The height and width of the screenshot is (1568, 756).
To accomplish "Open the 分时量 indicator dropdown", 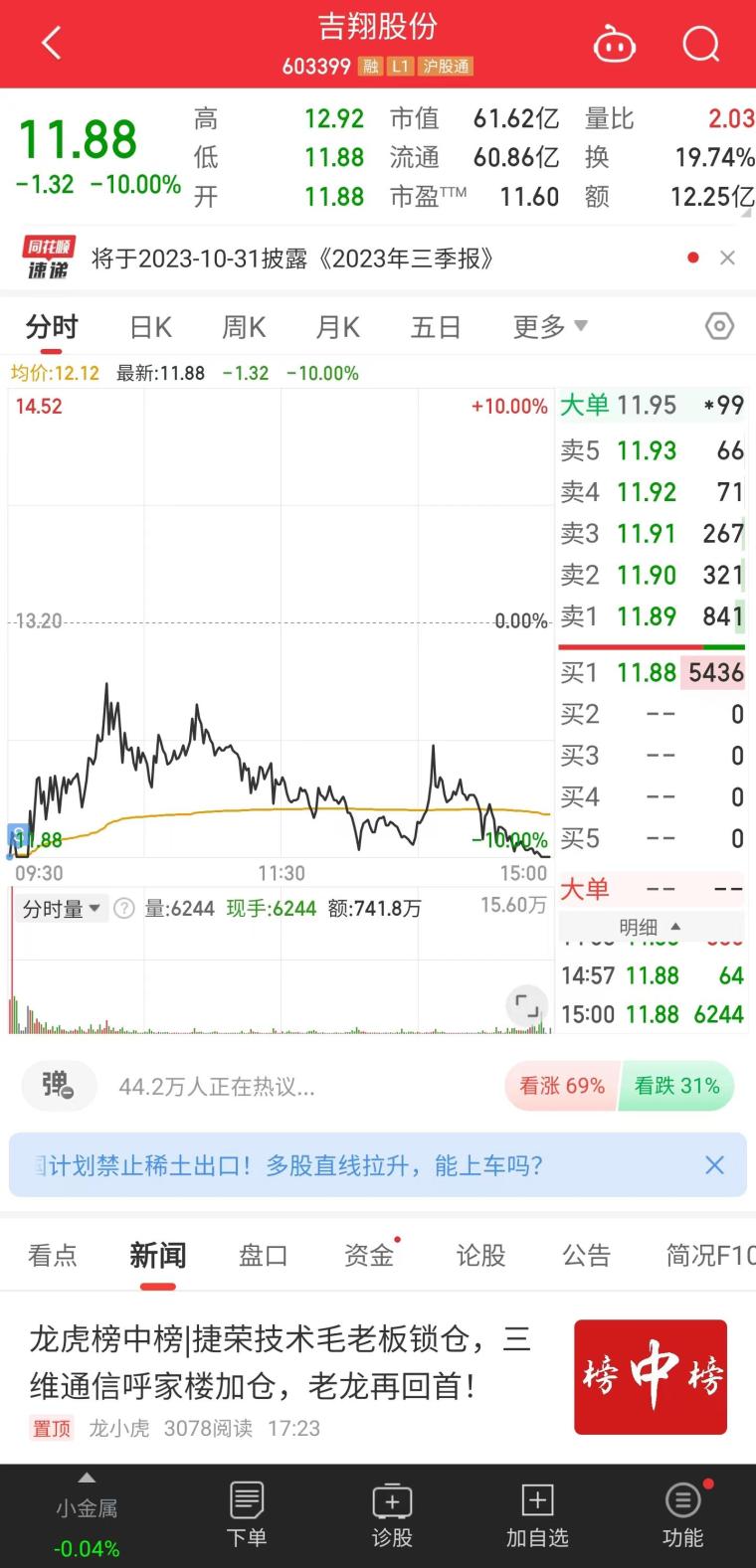I will point(61,909).
